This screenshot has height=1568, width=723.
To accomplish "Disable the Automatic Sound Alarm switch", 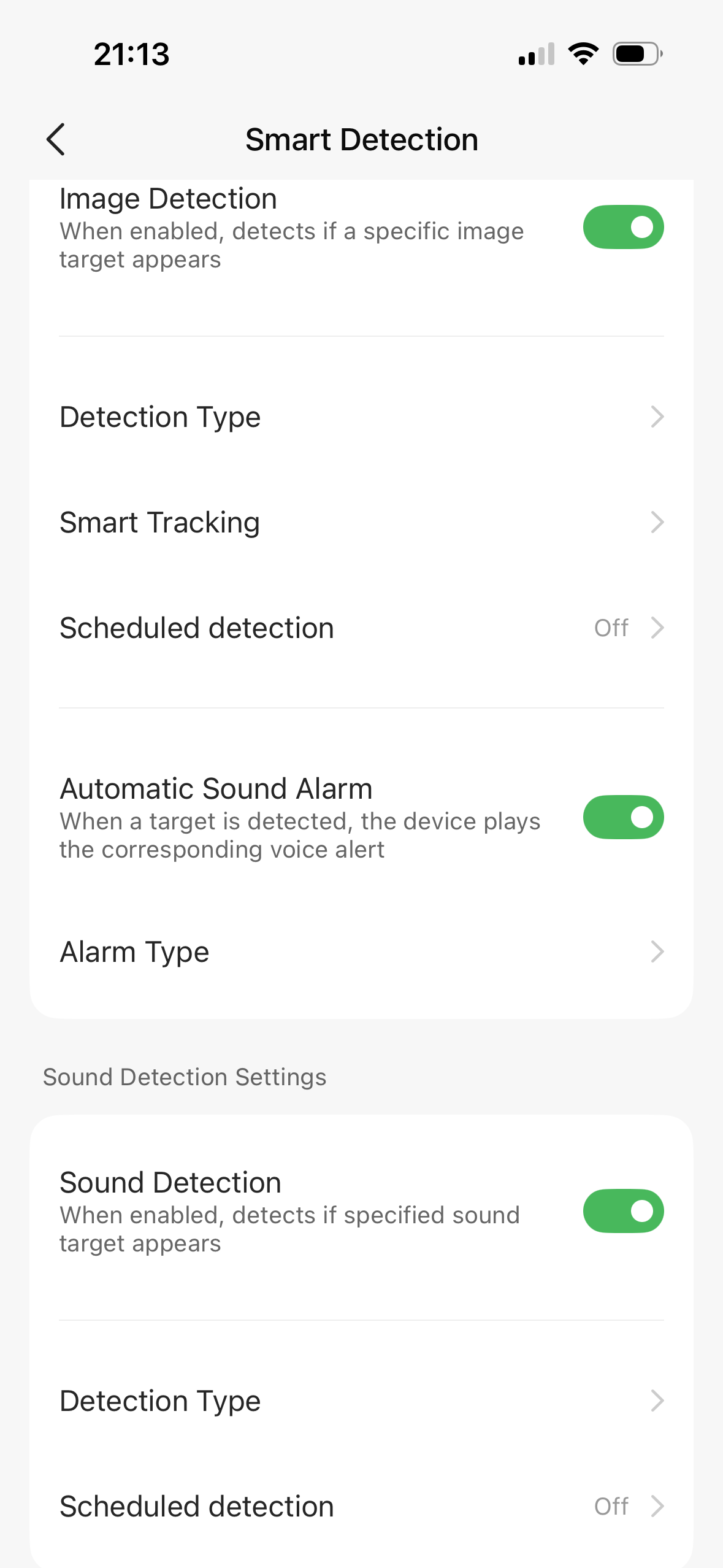I will [622, 817].
